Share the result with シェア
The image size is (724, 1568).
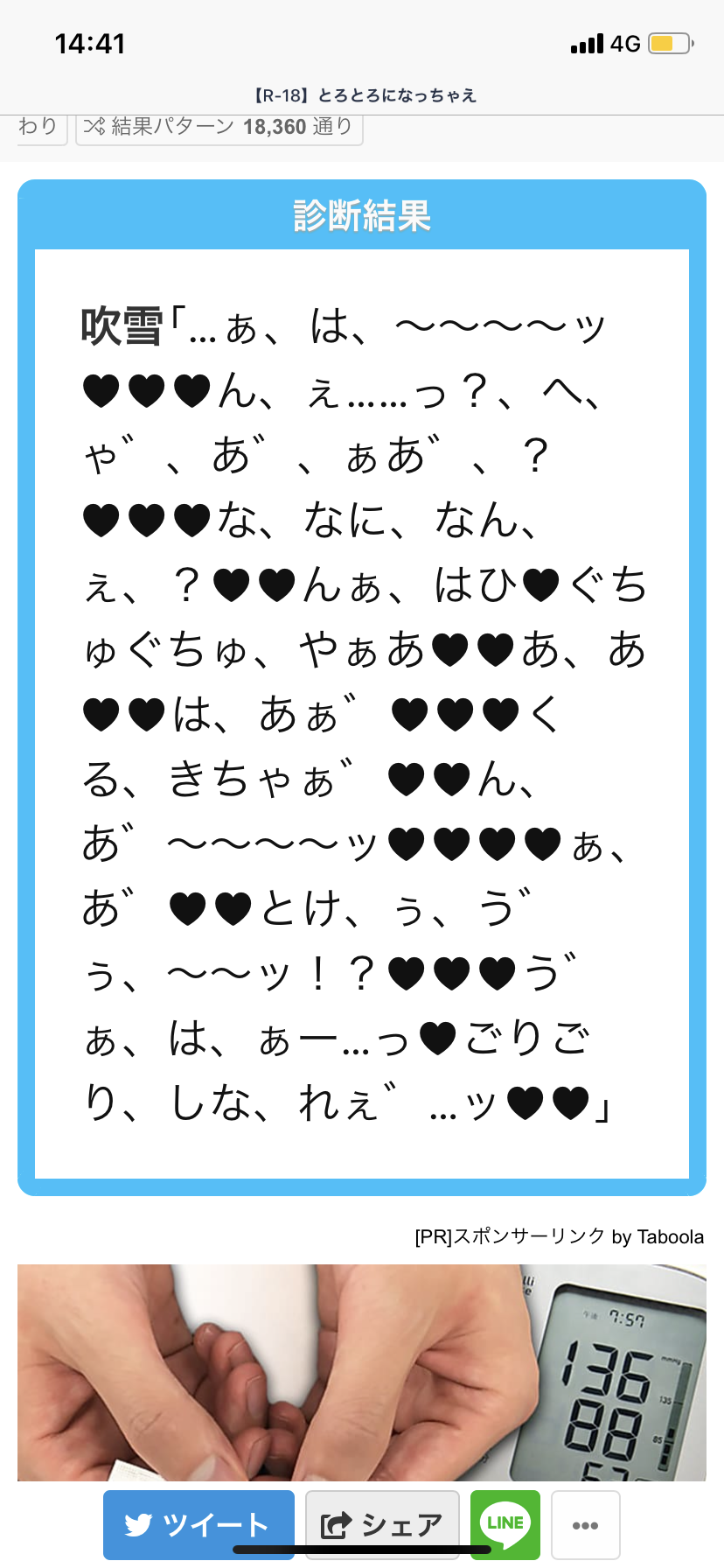[382, 1525]
